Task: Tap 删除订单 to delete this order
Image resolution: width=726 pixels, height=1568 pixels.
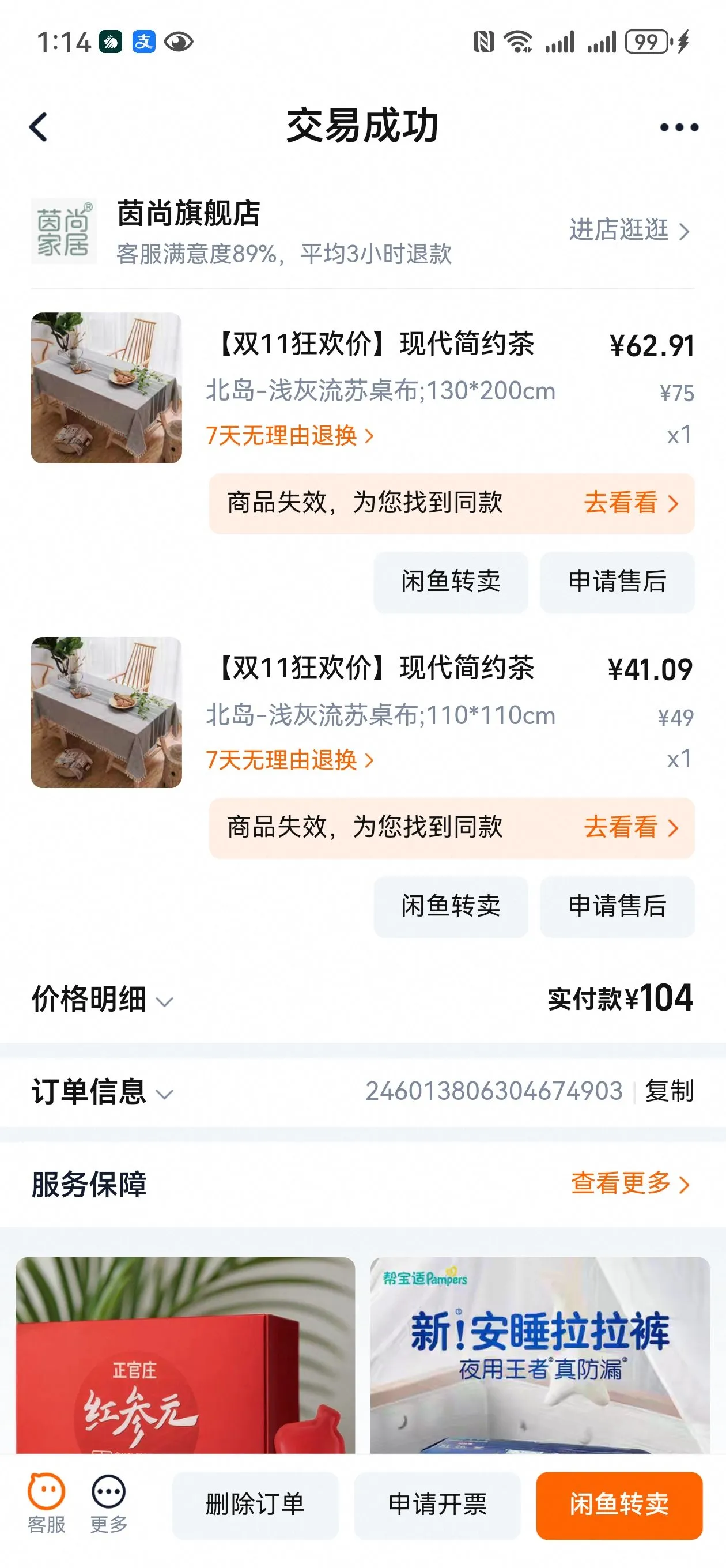Action: point(255,1505)
